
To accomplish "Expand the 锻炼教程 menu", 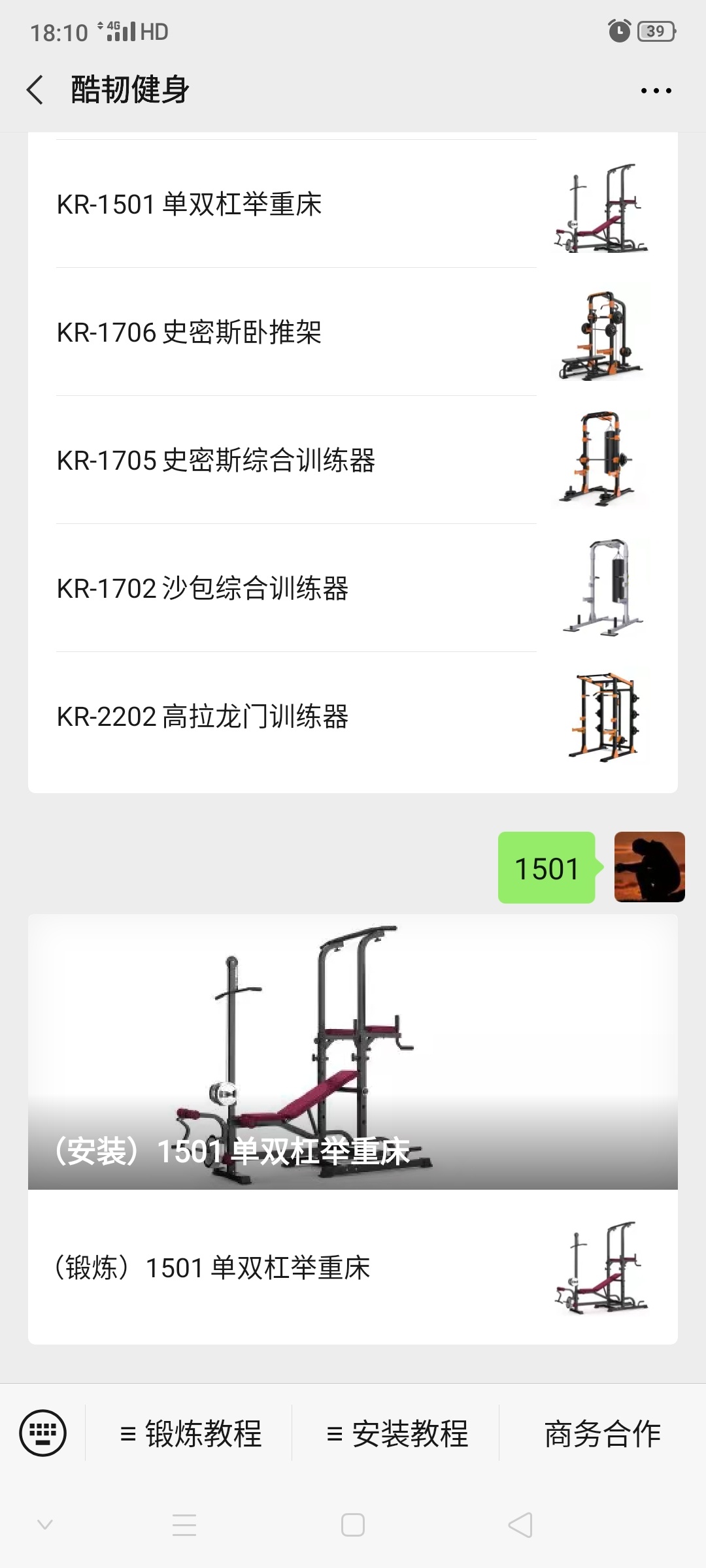I will [190, 1434].
